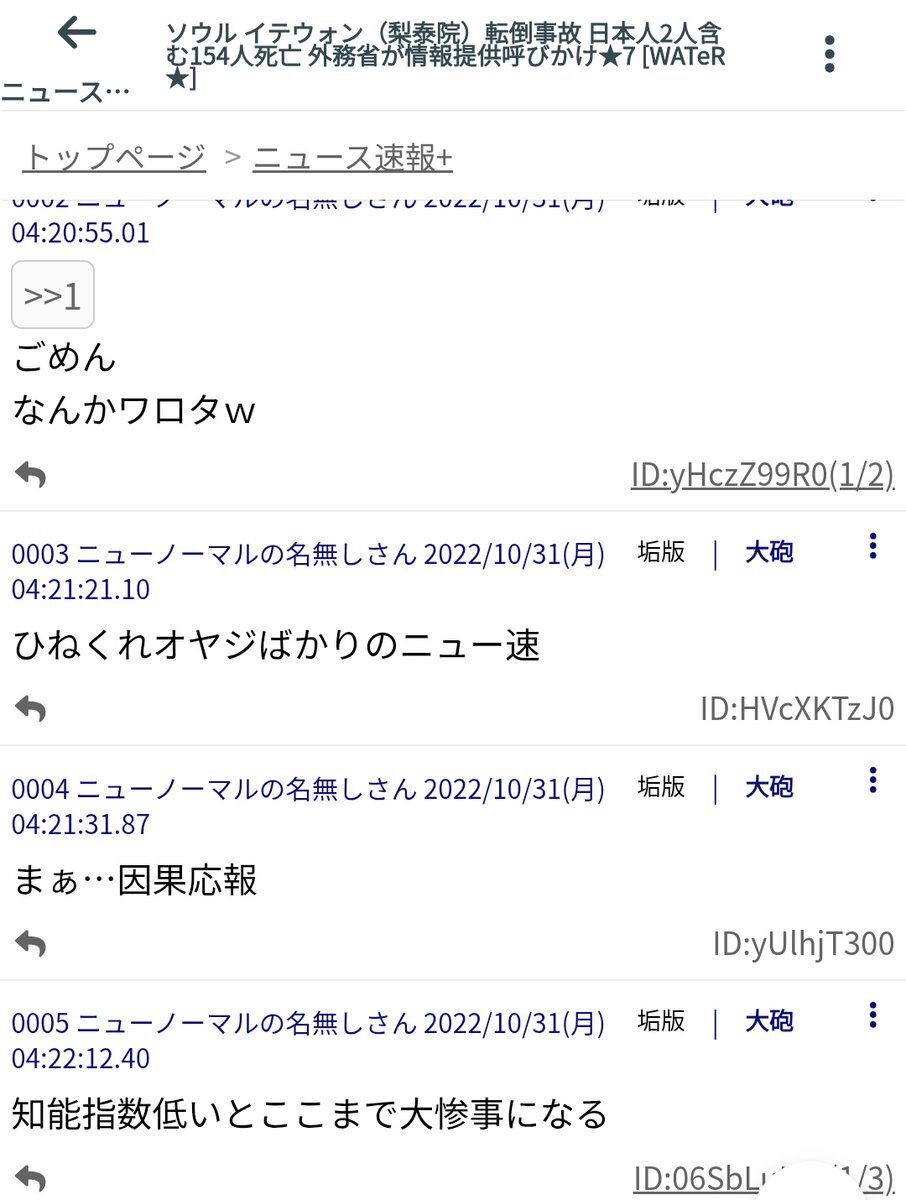Tap 大砲 on post 0004
This screenshot has height=1200, width=906.
click(x=769, y=787)
